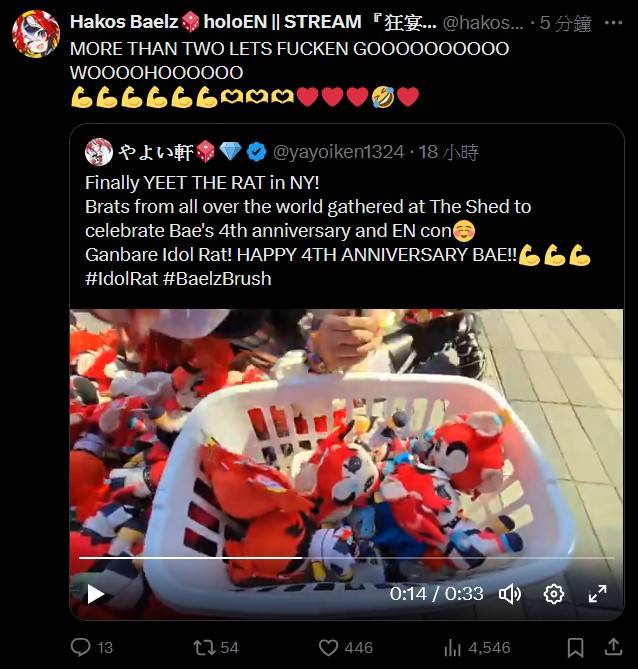
Task: Reply to Hakos Baelz's post
Action: click(82, 647)
